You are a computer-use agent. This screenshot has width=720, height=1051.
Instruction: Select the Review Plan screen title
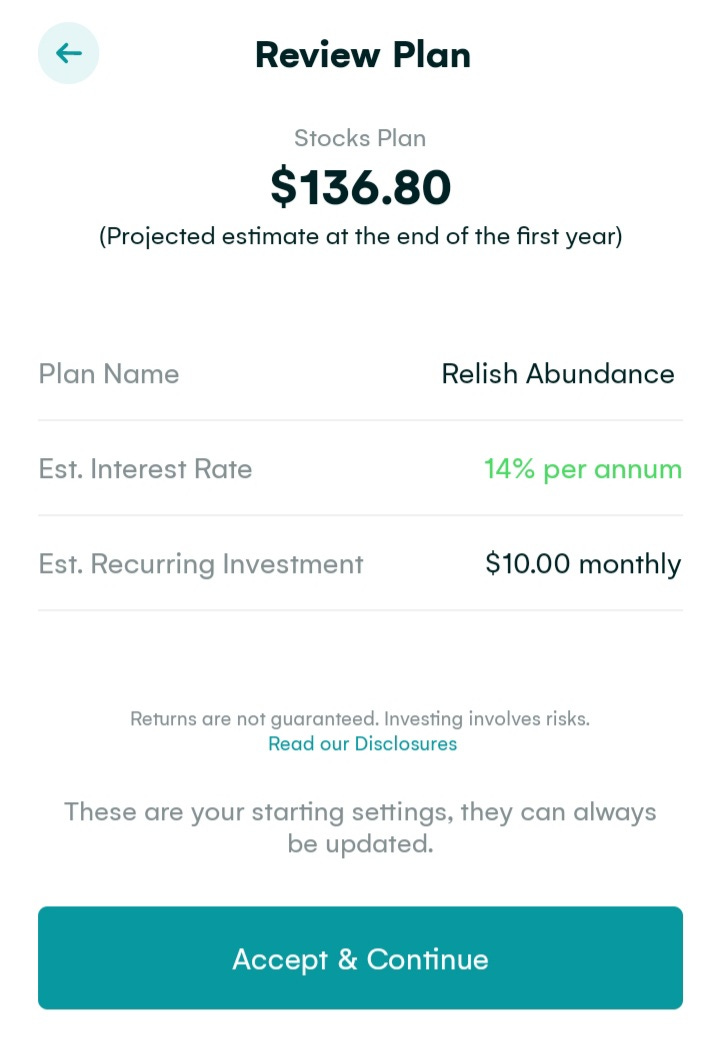coord(362,55)
